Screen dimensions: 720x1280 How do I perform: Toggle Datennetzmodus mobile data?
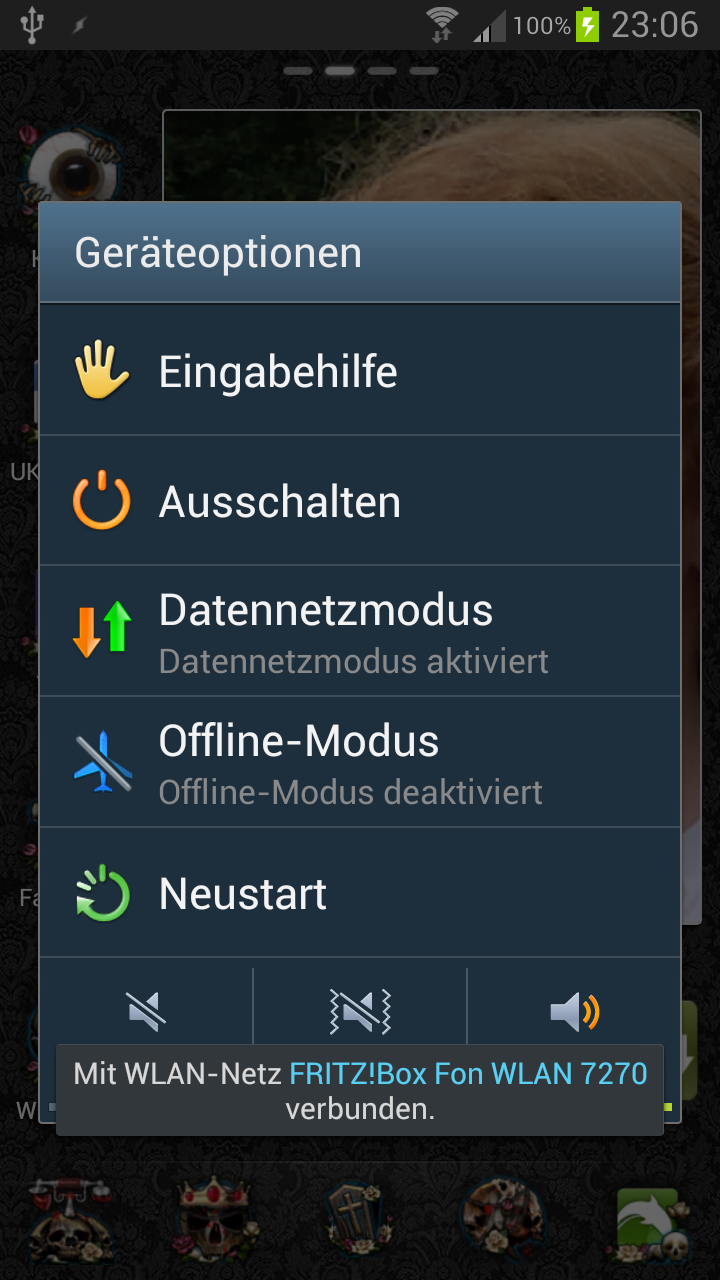[x=360, y=631]
